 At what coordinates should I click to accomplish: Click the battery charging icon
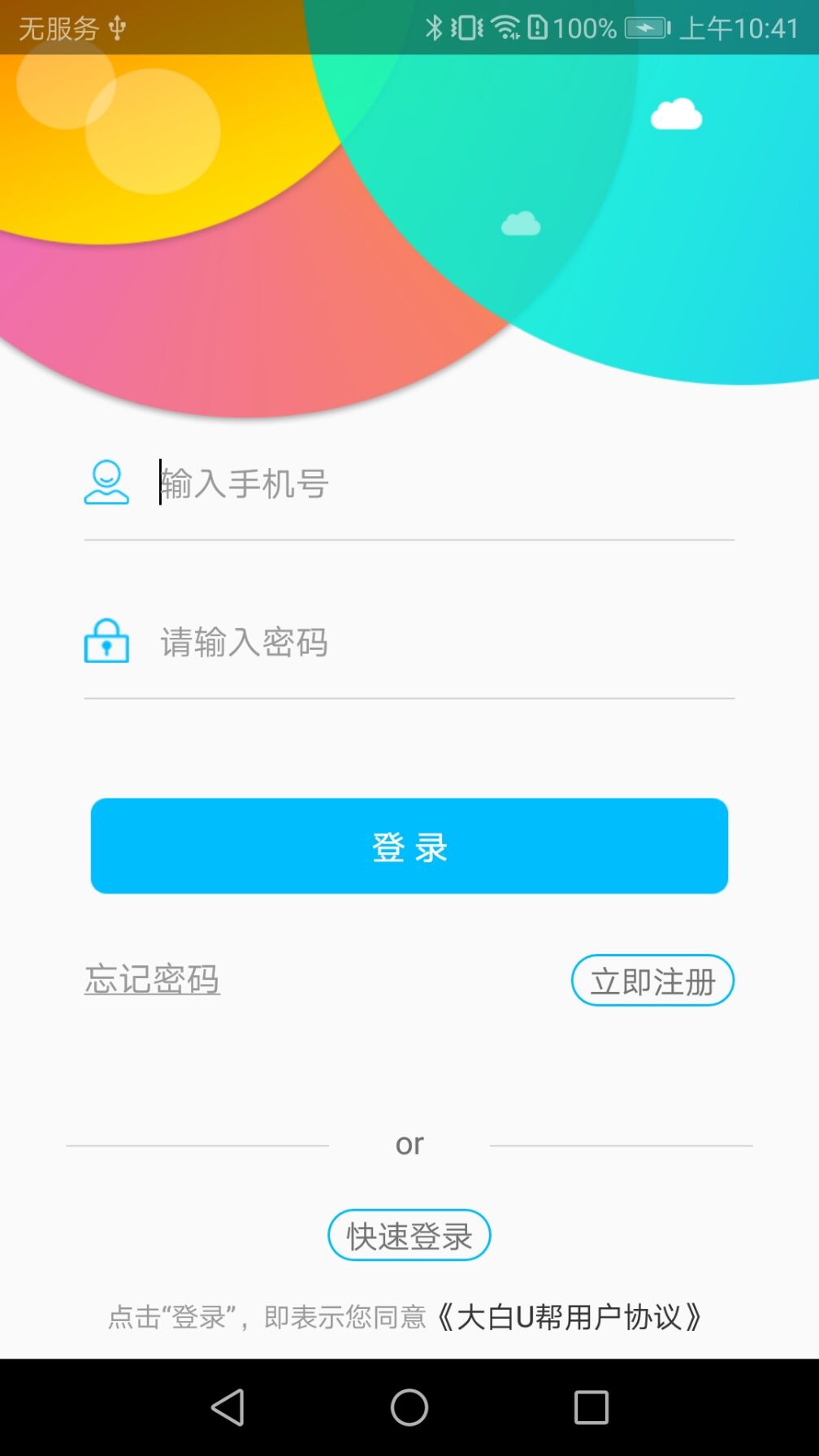[644, 27]
